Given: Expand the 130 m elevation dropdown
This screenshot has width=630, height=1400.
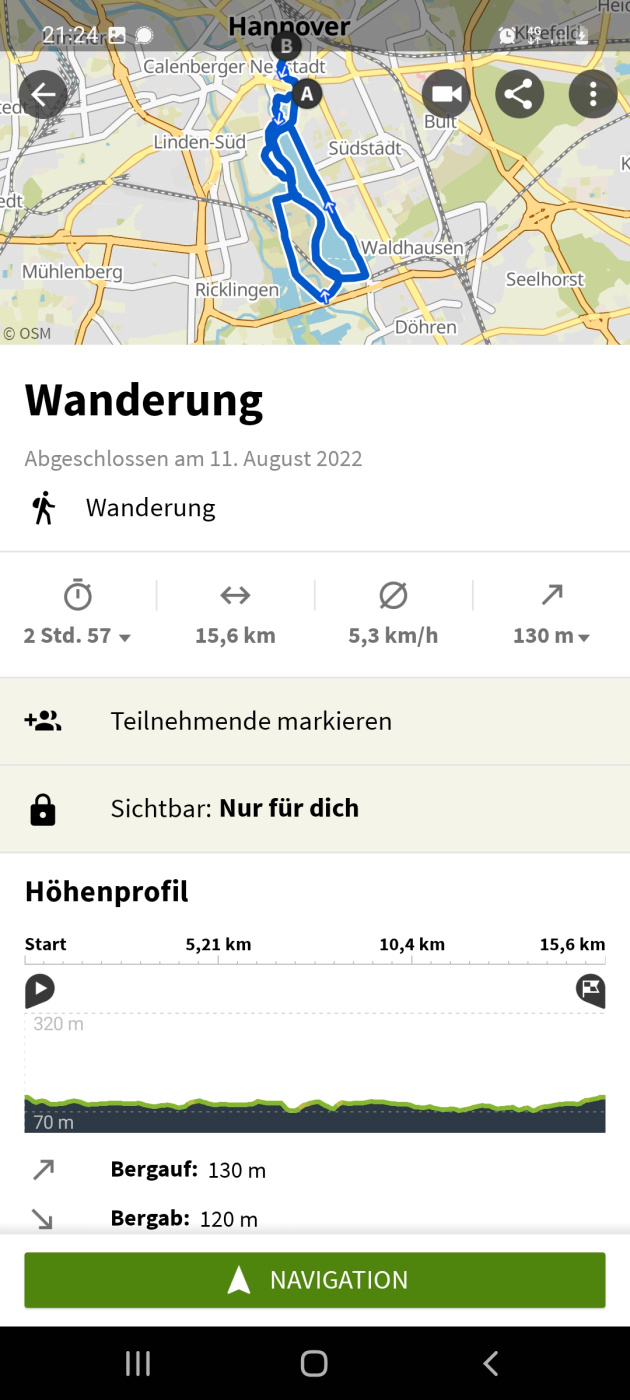Looking at the screenshot, I should (x=551, y=636).
